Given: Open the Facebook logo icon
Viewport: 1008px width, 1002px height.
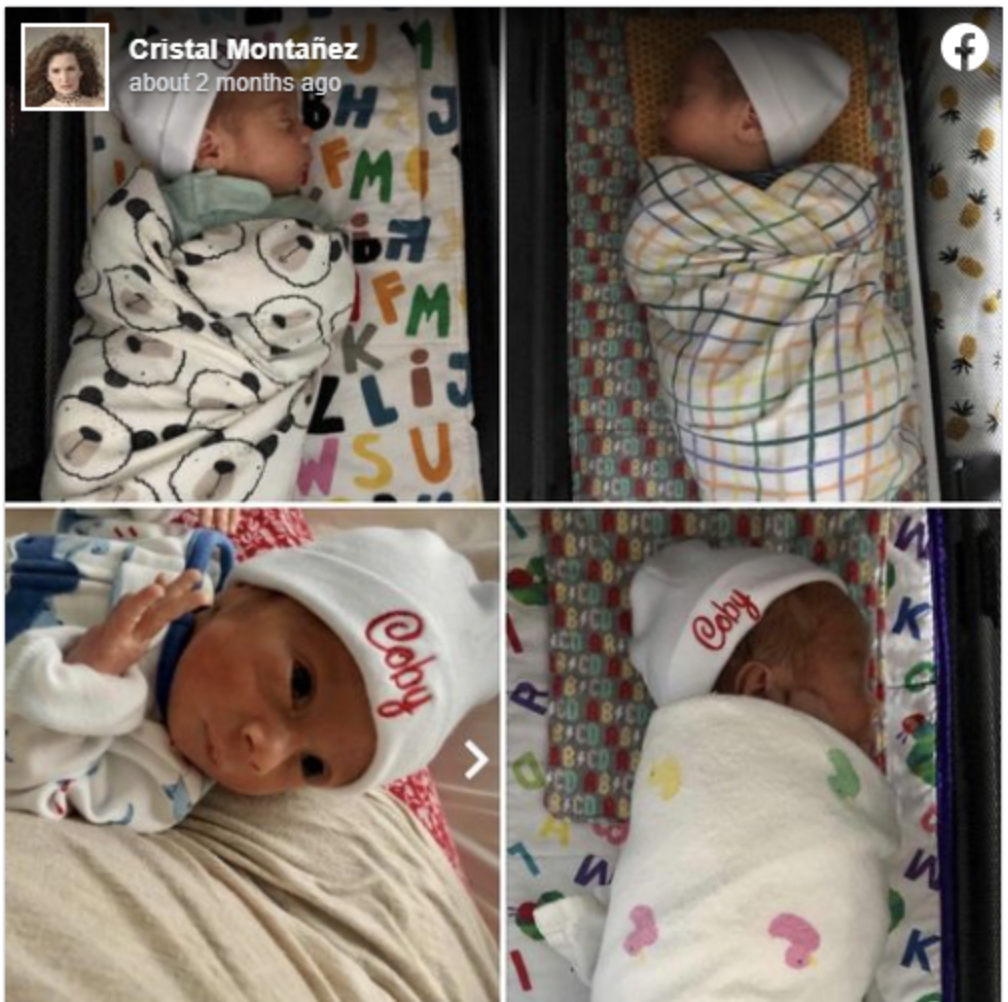Looking at the screenshot, I should 964,47.
